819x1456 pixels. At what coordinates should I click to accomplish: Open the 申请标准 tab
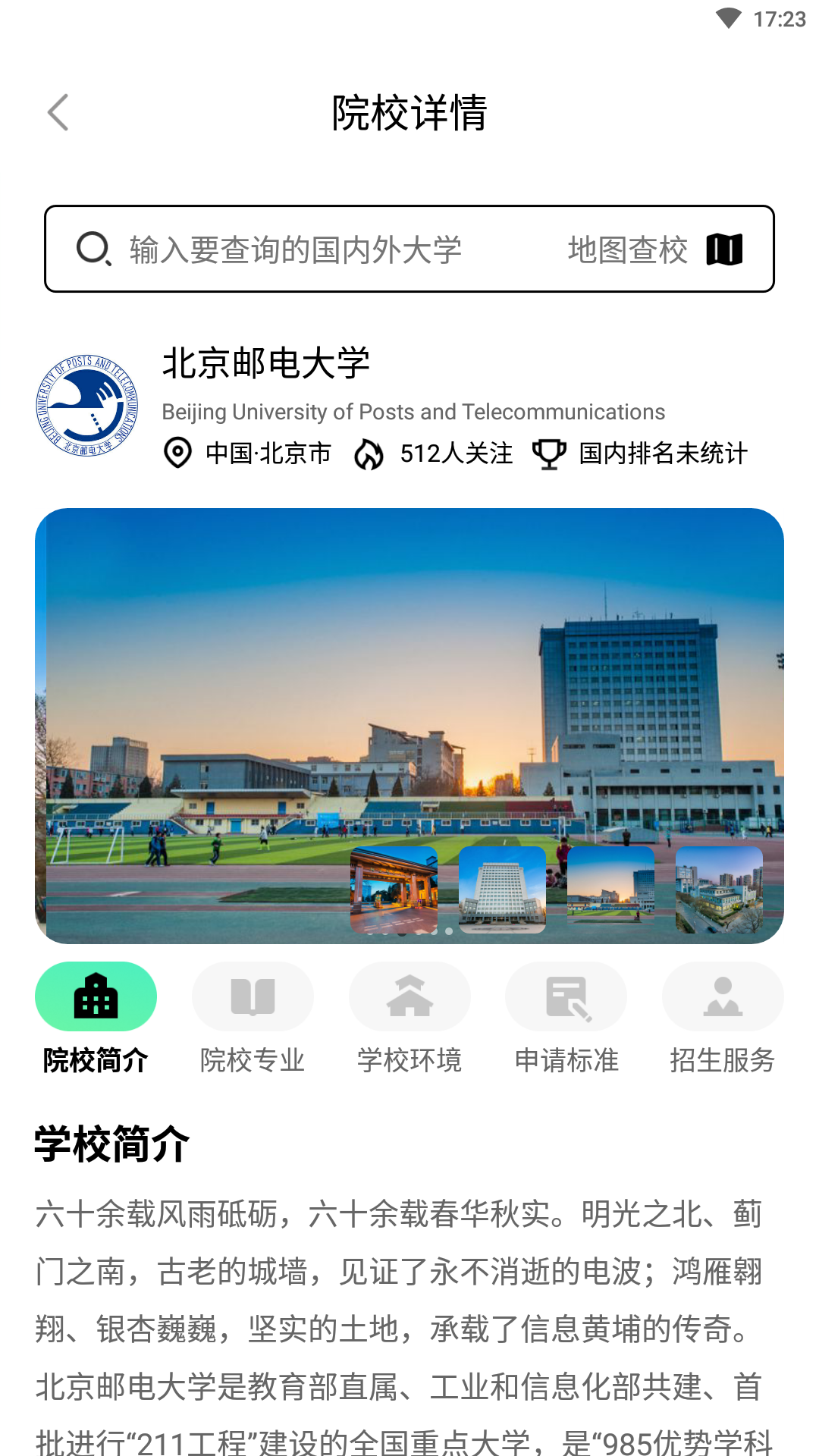566,1062
